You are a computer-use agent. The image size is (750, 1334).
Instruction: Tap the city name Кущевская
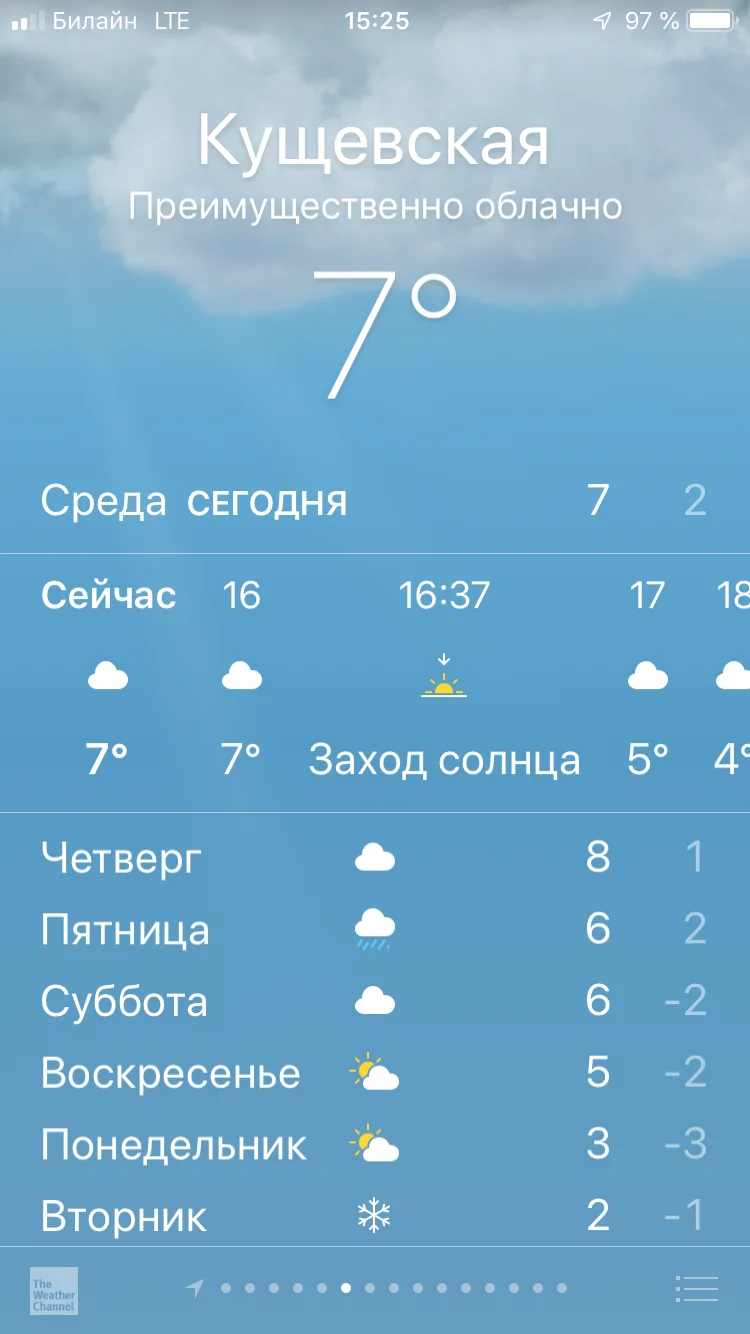click(374, 142)
